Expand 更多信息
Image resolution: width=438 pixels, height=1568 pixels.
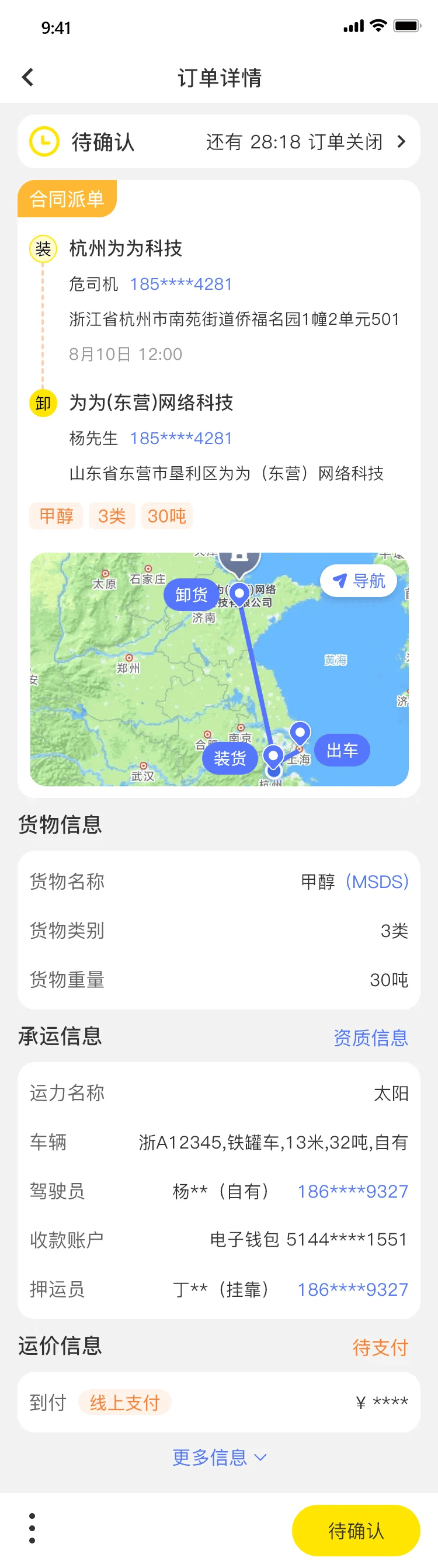pos(219,1457)
